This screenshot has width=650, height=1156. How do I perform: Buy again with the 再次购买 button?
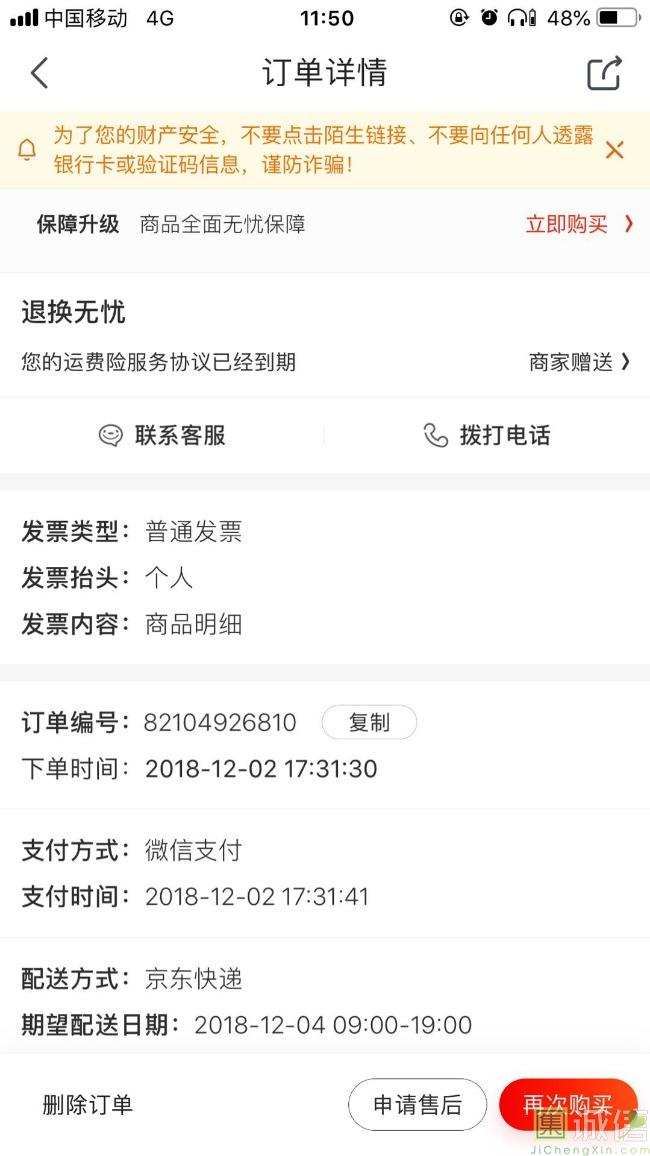coord(566,1104)
